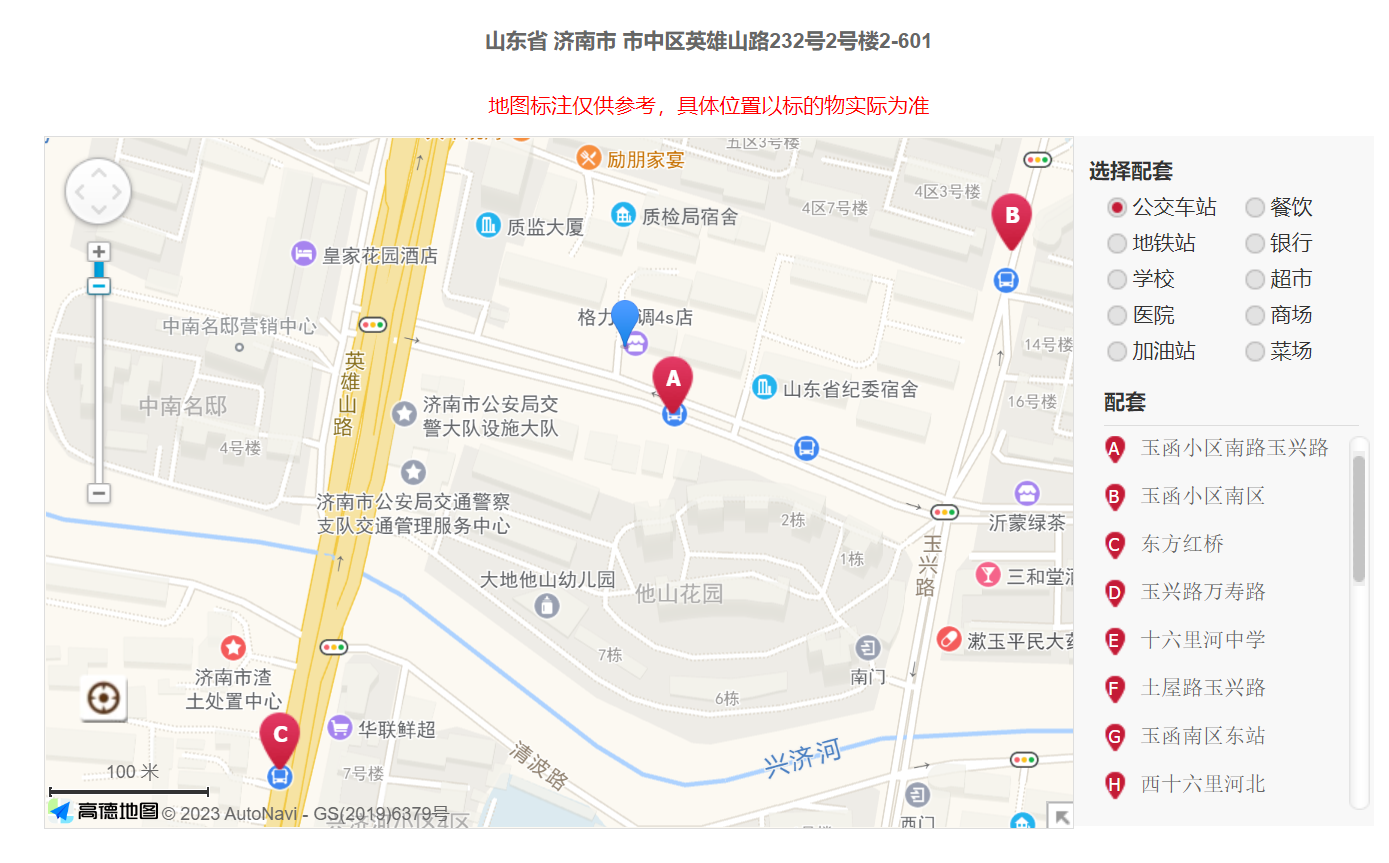Open list item A 玉函小区南路玉兴路
This screenshot has height=863, width=1389.
pyautogui.click(x=1234, y=448)
